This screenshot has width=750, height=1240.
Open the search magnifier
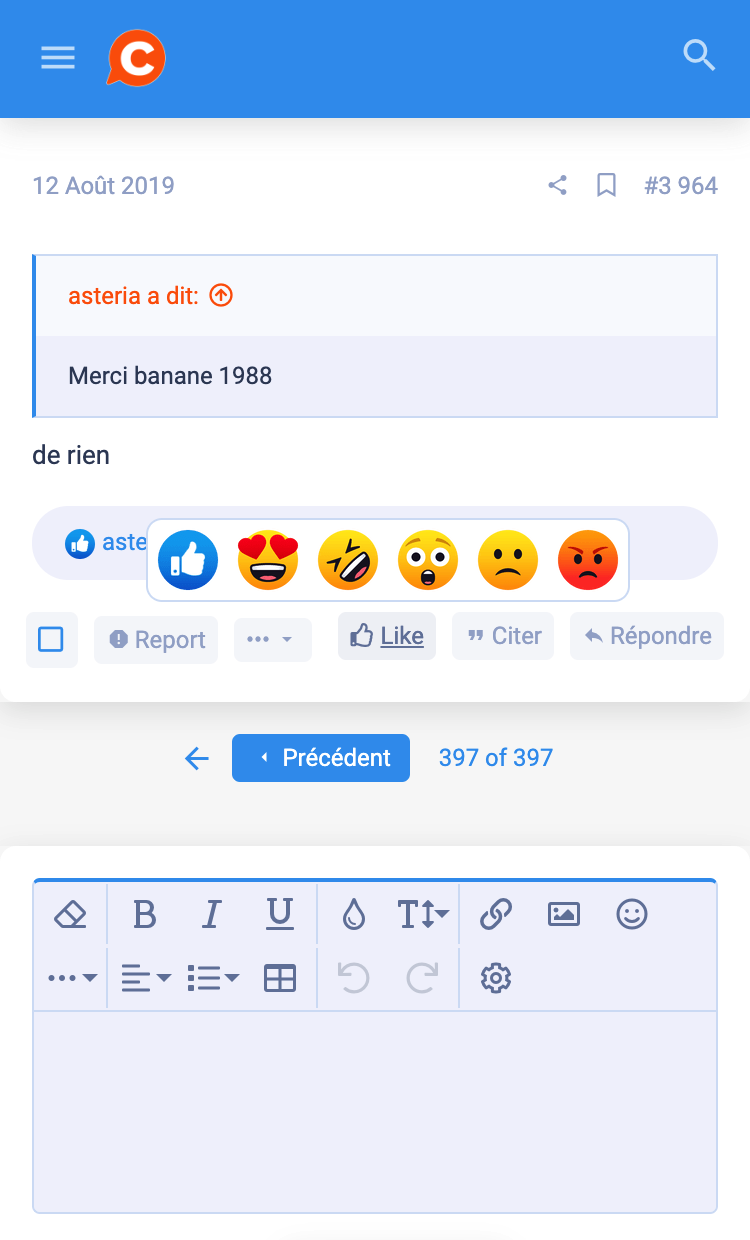(x=699, y=56)
